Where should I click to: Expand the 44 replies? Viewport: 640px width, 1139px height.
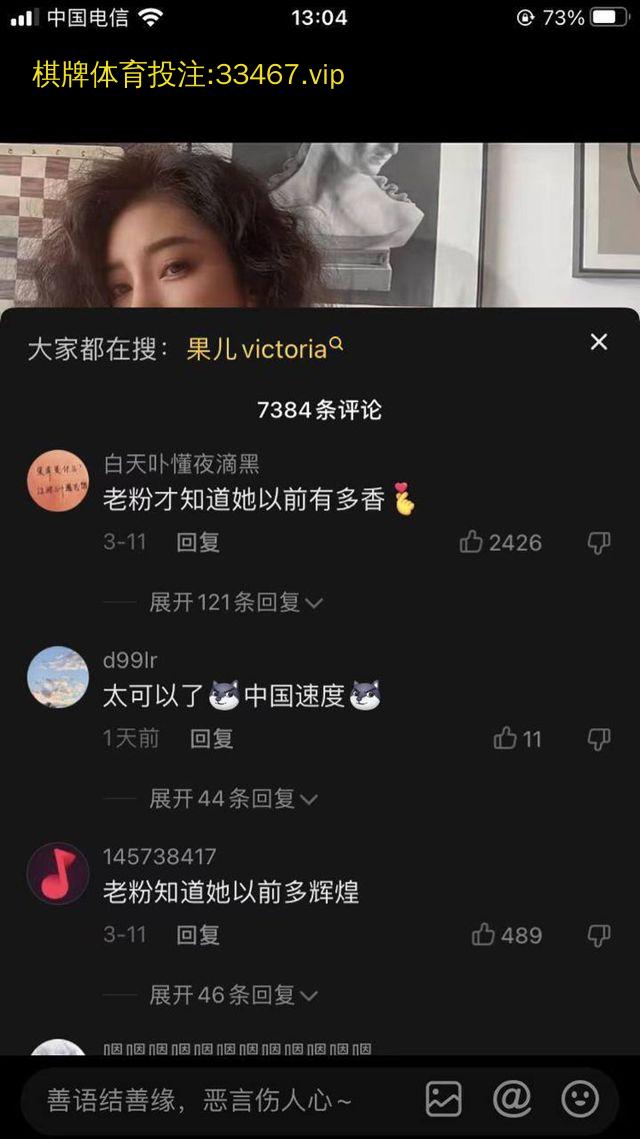(233, 798)
